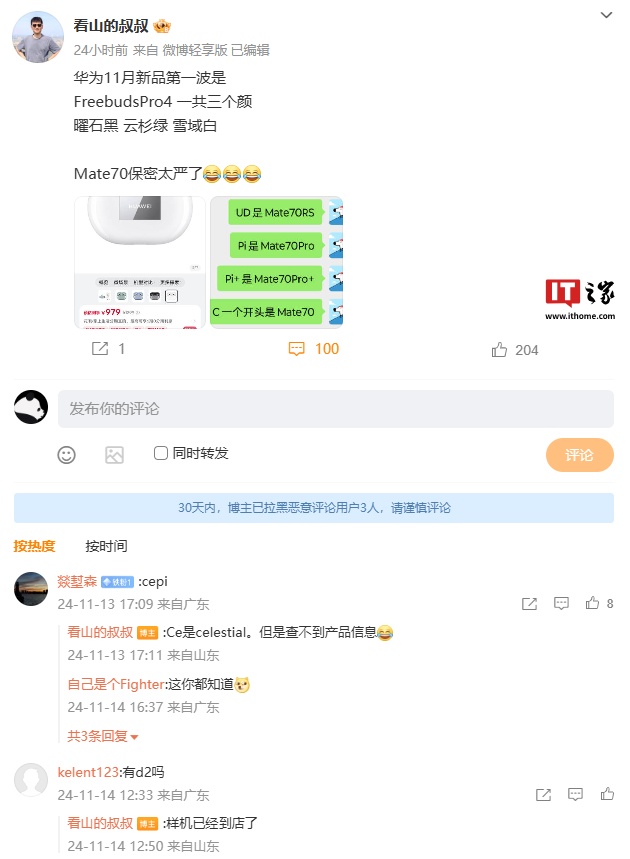
Task: Repost this Weibo post
Action: click(108, 349)
